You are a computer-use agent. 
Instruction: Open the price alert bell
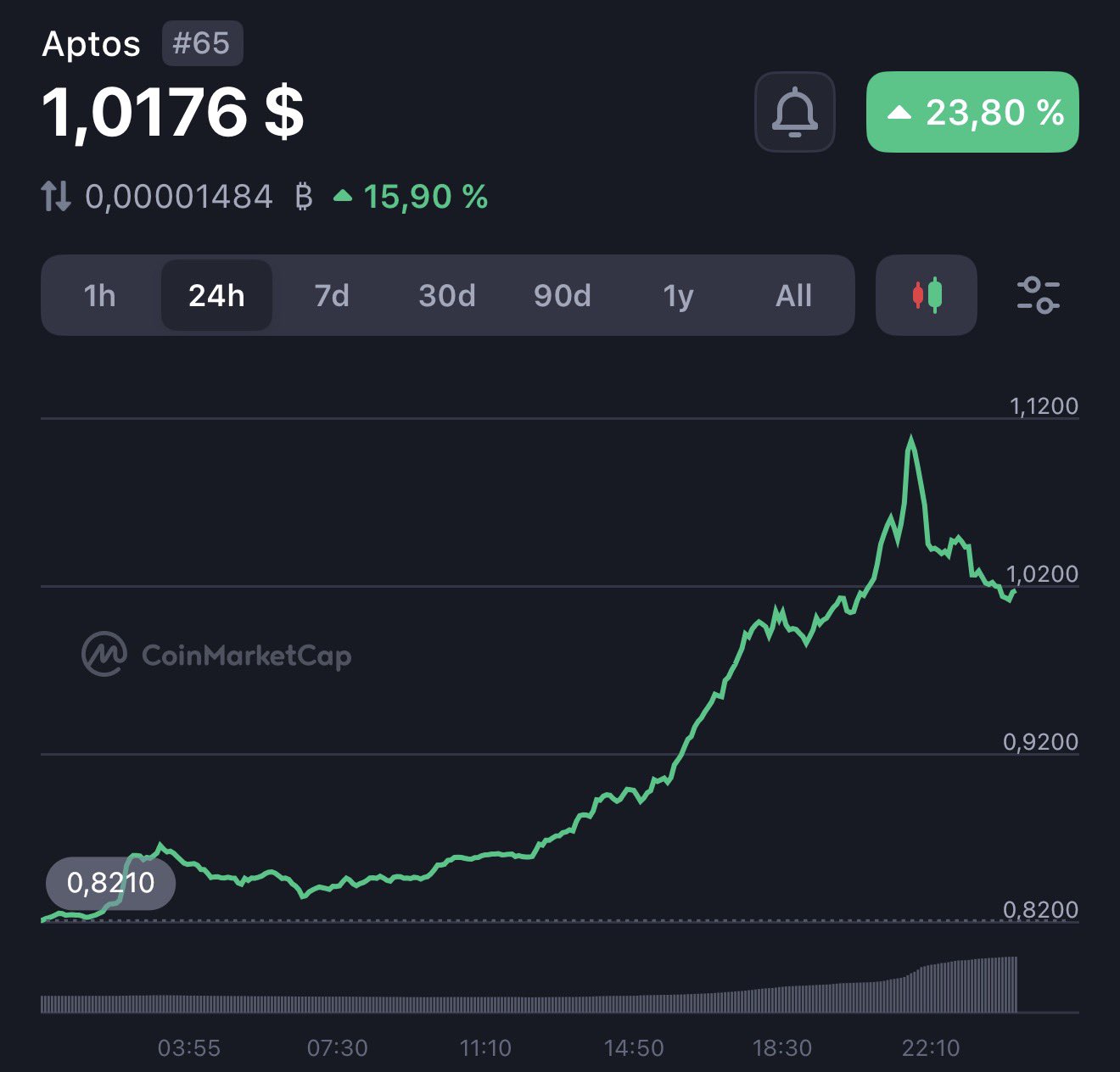coord(794,112)
